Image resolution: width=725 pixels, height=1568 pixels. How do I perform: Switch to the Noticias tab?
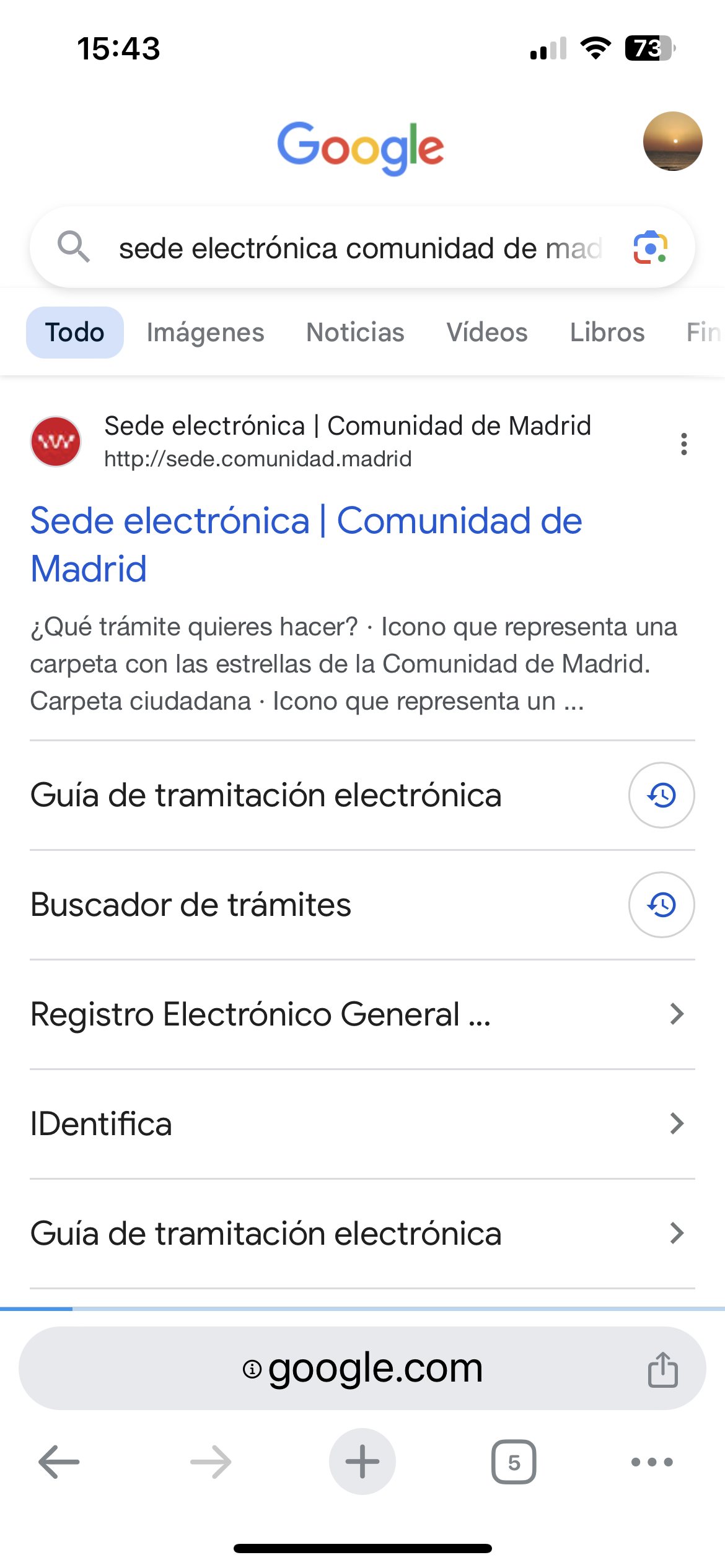click(x=355, y=333)
